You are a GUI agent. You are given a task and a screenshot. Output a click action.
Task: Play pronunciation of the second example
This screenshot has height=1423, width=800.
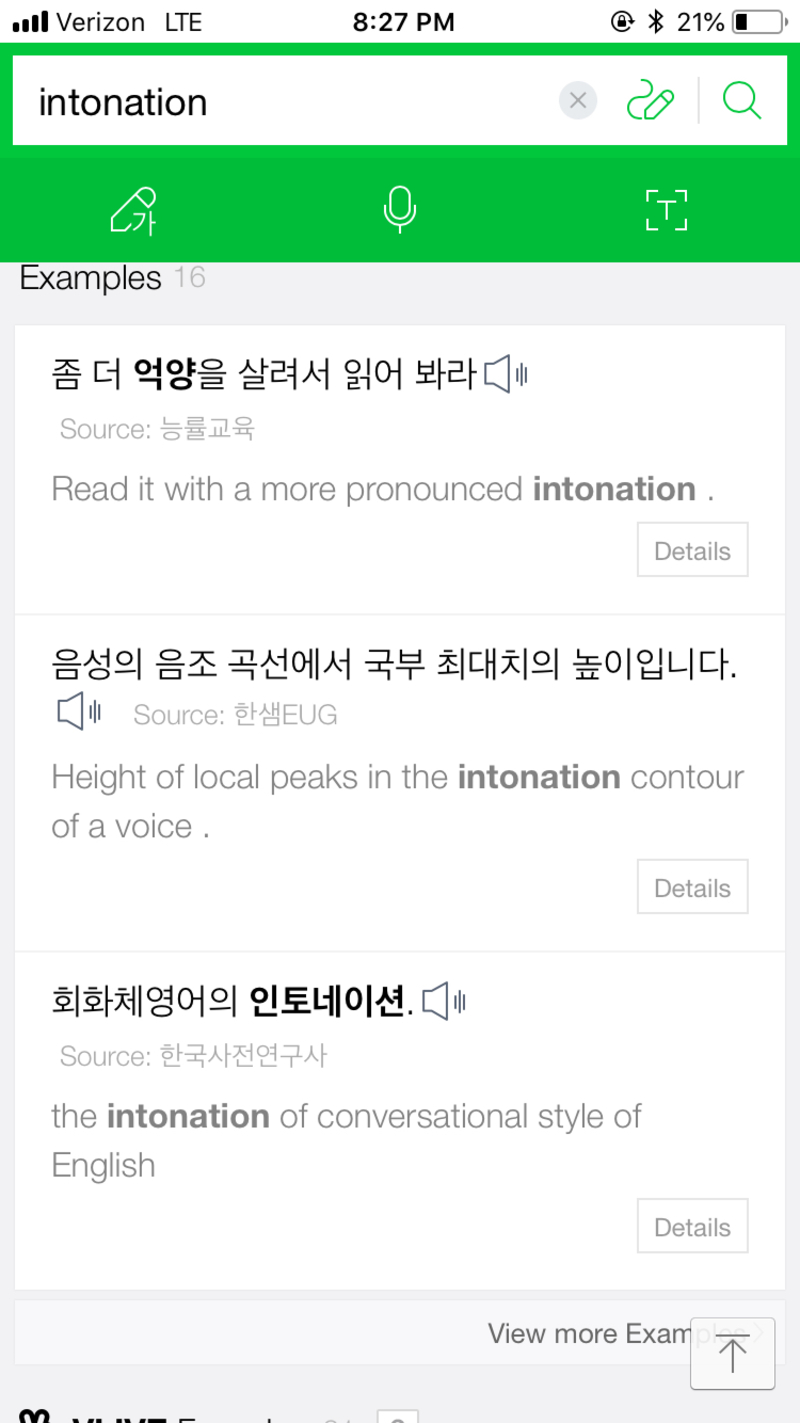(77, 711)
